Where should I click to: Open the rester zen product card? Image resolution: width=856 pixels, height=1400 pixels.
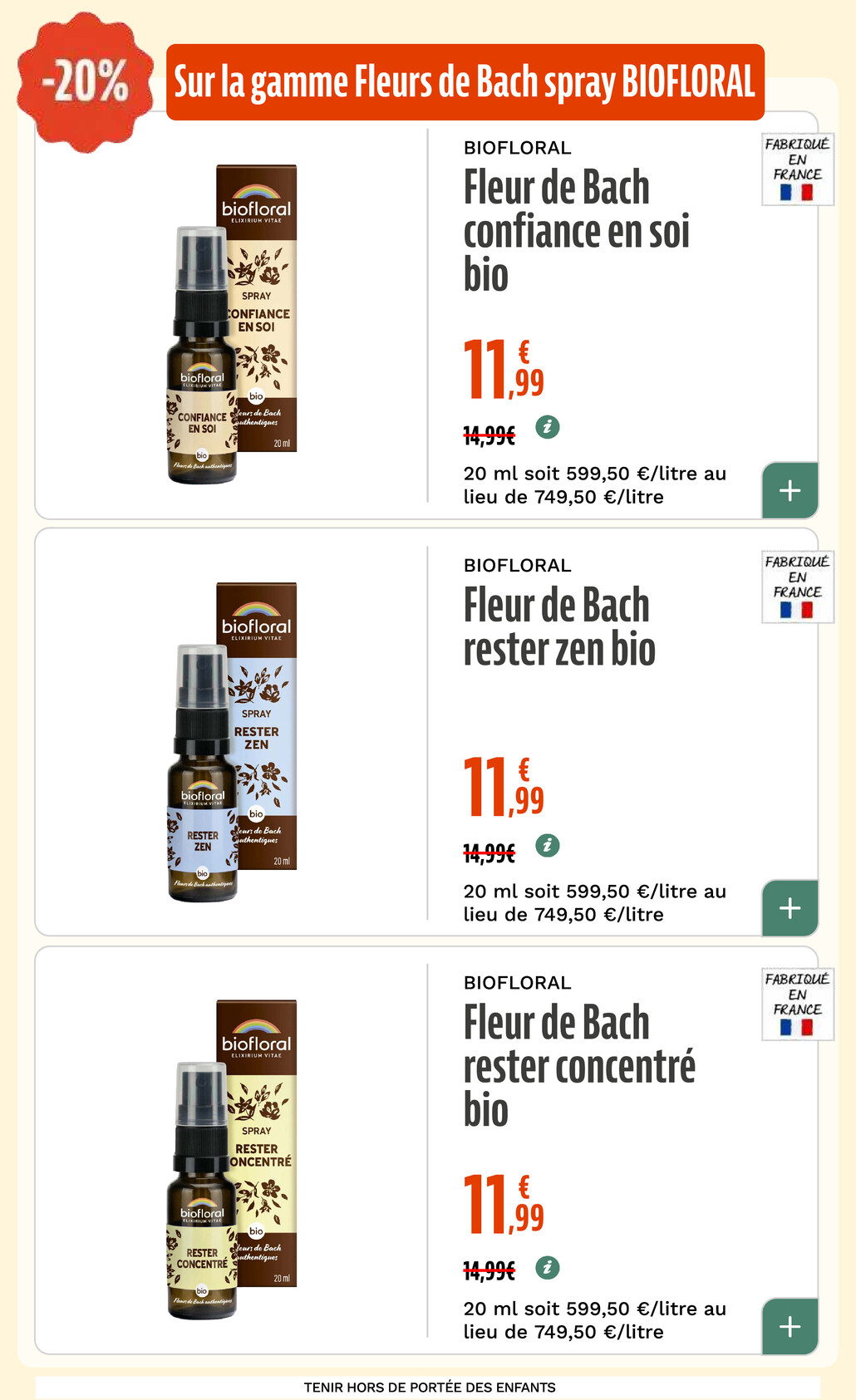(558, 627)
